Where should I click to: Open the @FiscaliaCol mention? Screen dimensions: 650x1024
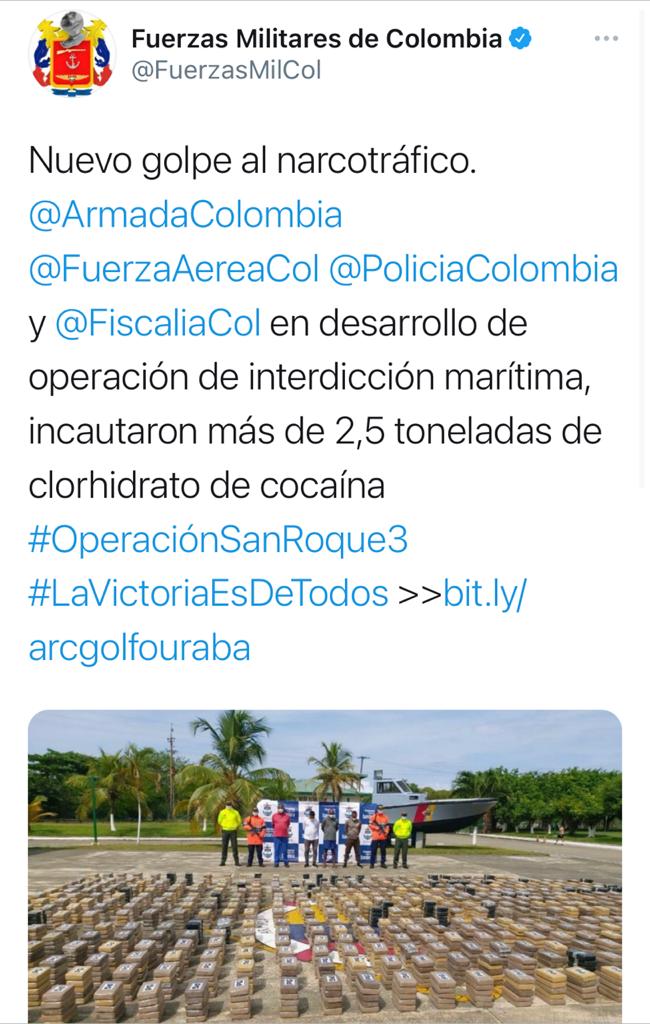tap(157, 324)
